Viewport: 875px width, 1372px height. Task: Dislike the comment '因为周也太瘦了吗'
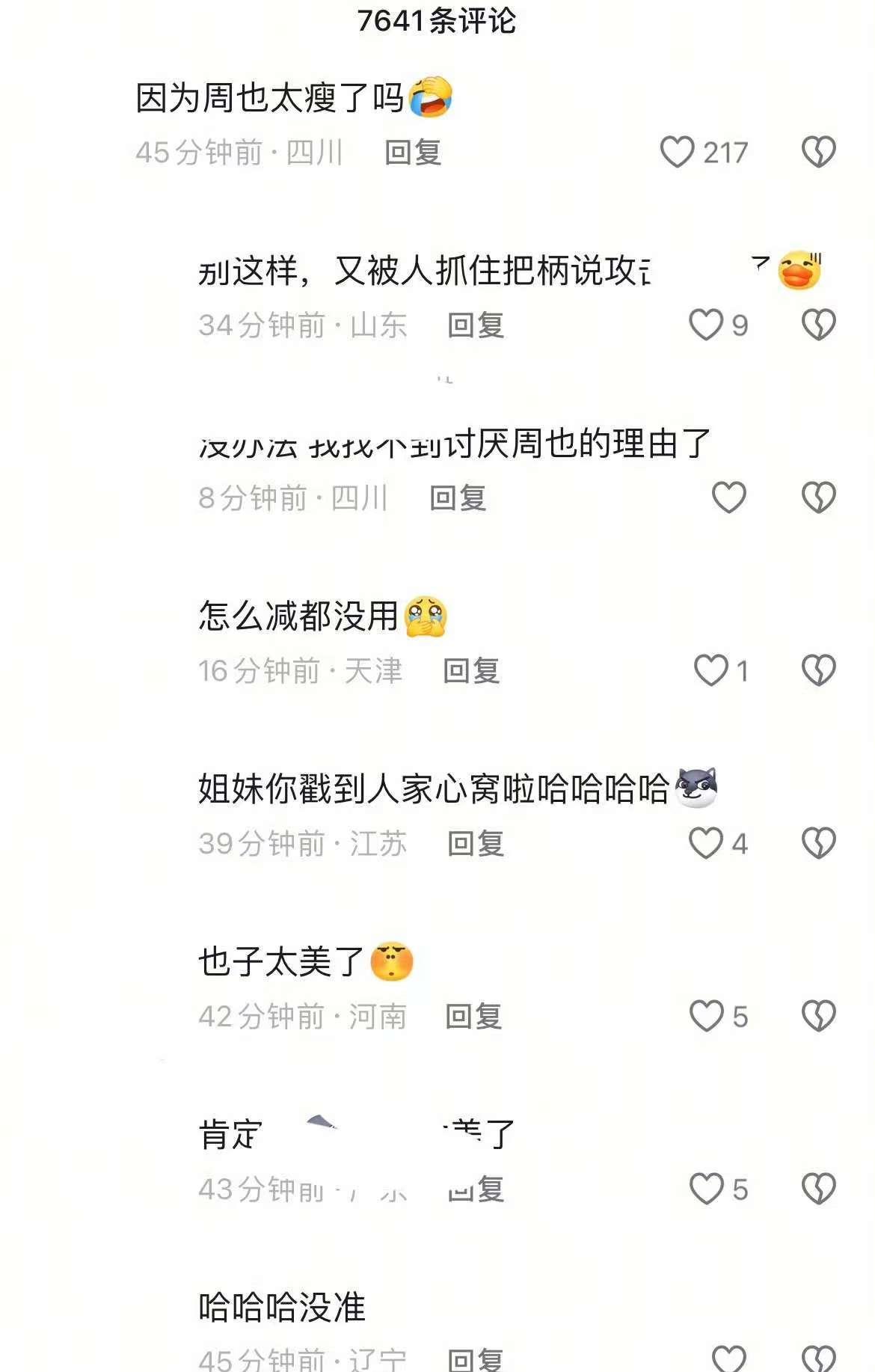click(x=818, y=153)
